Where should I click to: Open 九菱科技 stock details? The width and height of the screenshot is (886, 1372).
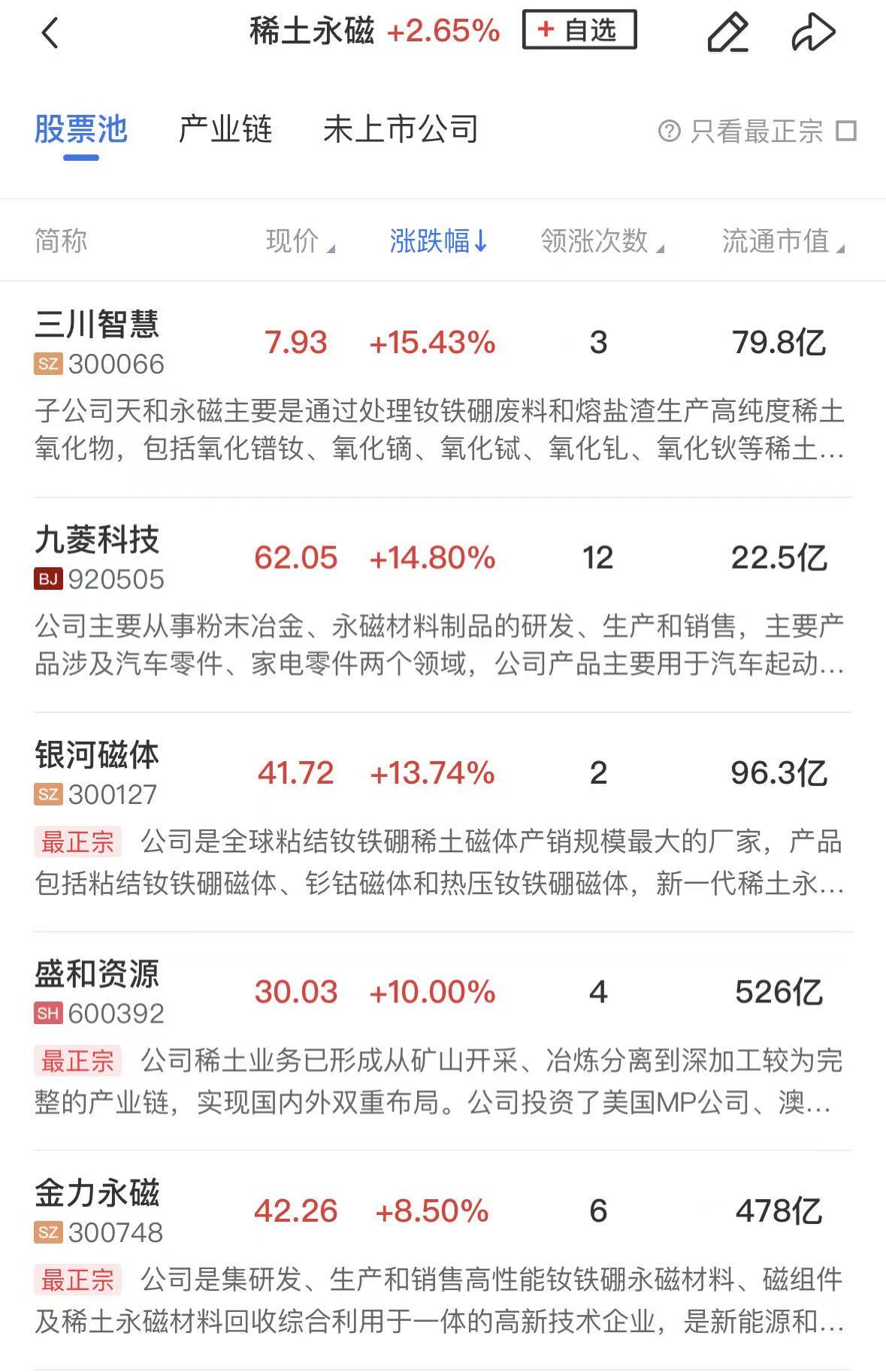click(98, 540)
